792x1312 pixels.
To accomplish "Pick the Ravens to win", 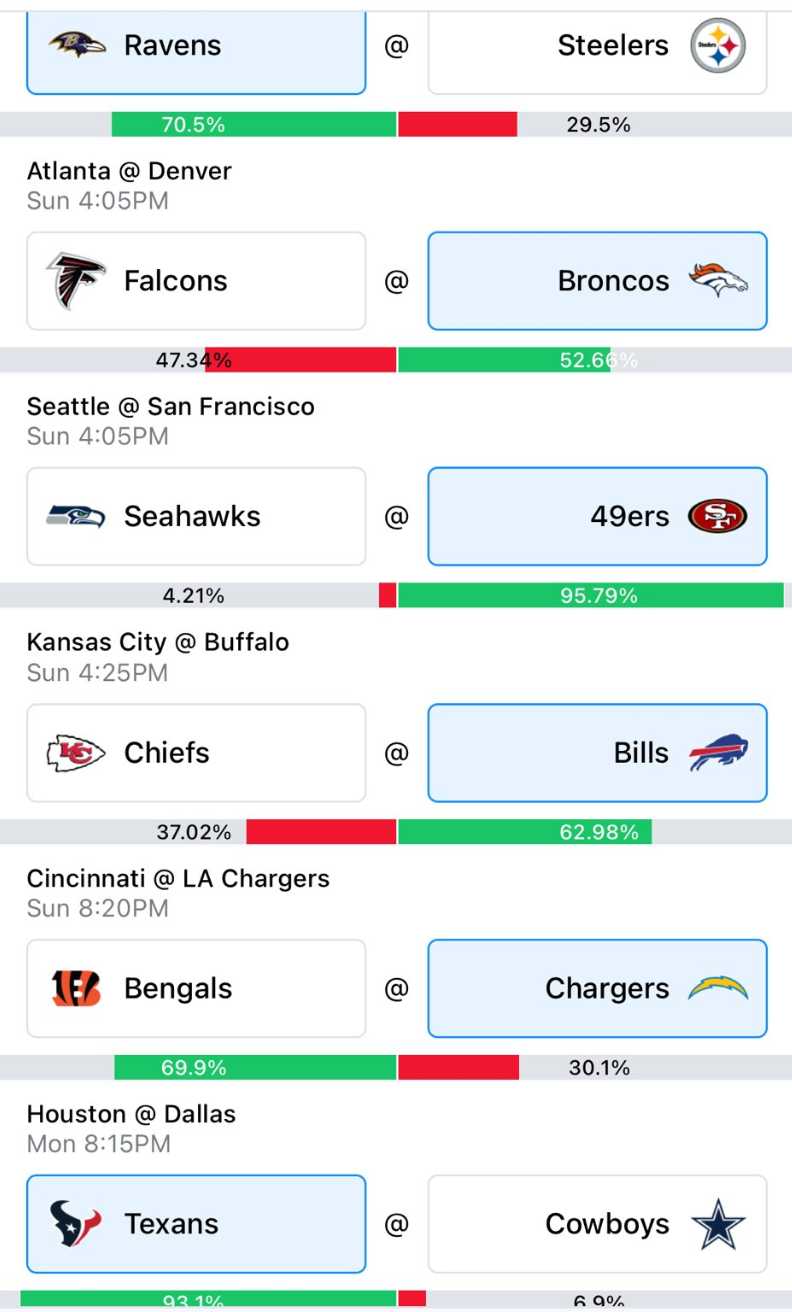I will click(196, 48).
